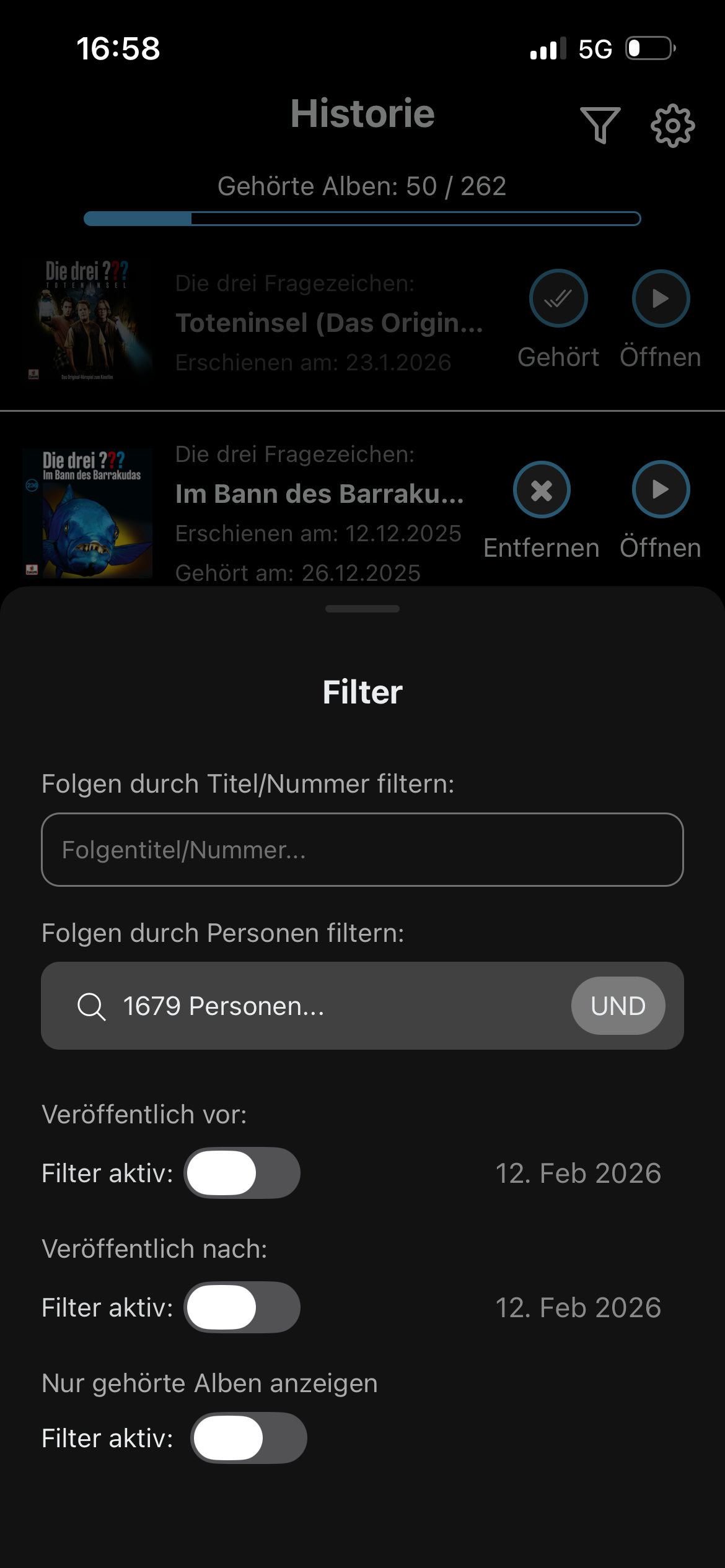This screenshot has width=725, height=1568.
Task: Enable the Veröffentlich nach filter switch
Action: [242, 1307]
